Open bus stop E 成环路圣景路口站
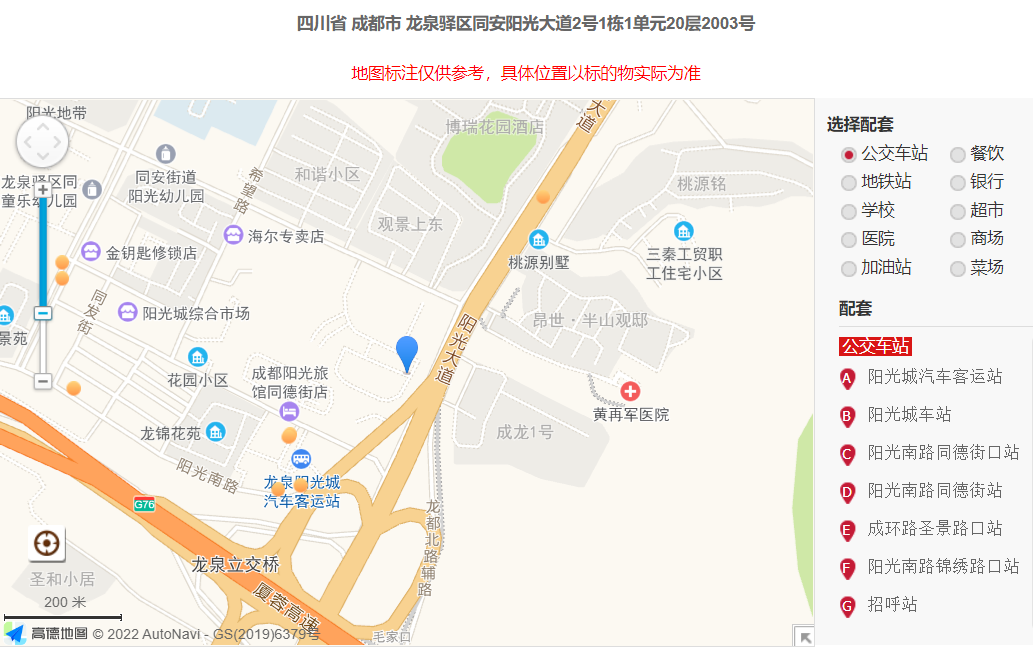This screenshot has width=1033, height=648. (x=934, y=529)
